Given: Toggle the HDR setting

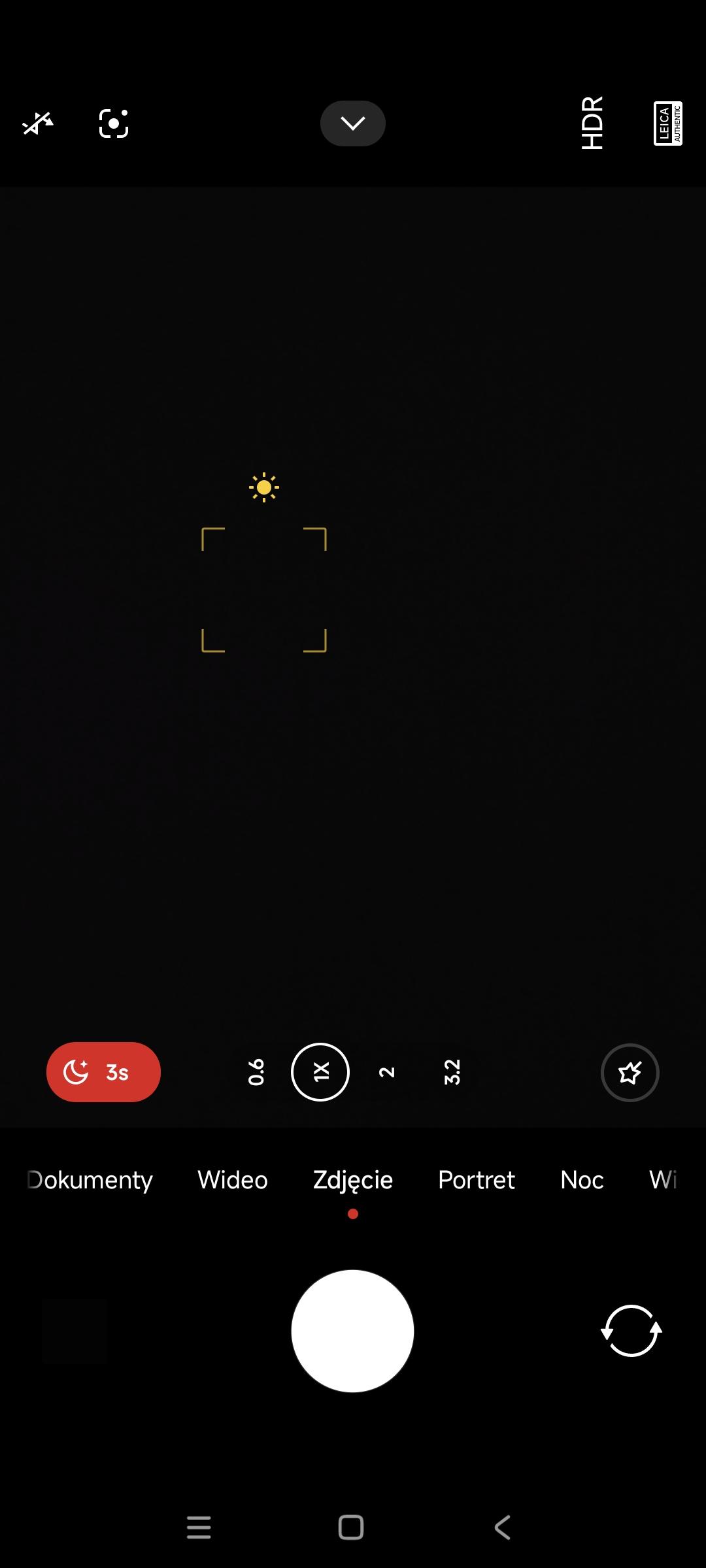Looking at the screenshot, I should click(x=592, y=123).
